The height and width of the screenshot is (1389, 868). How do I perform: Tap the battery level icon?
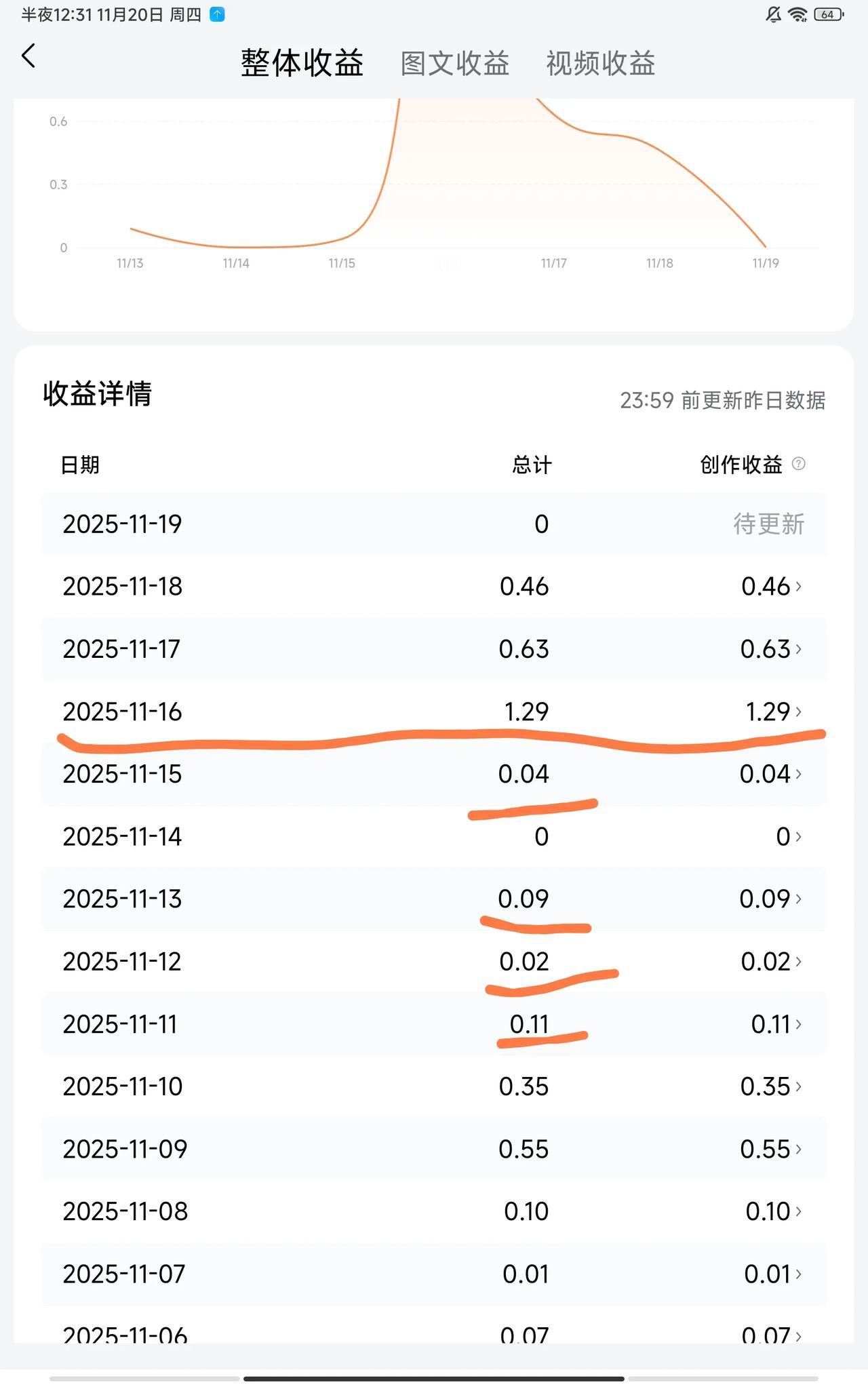click(829, 13)
